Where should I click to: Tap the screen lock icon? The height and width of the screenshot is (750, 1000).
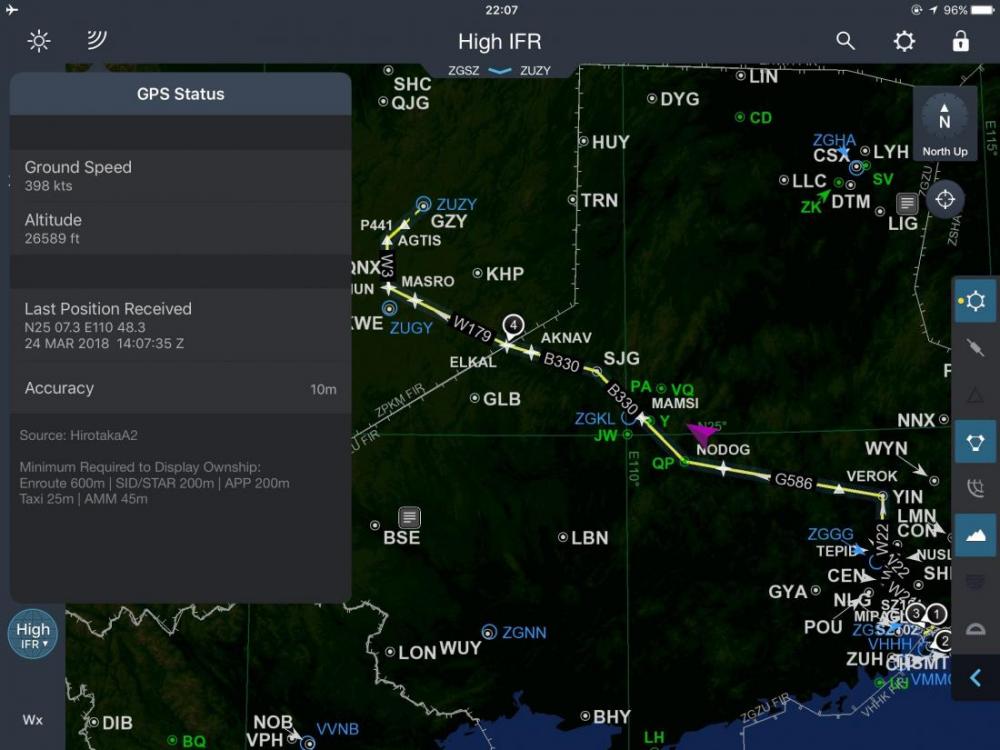(x=960, y=41)
